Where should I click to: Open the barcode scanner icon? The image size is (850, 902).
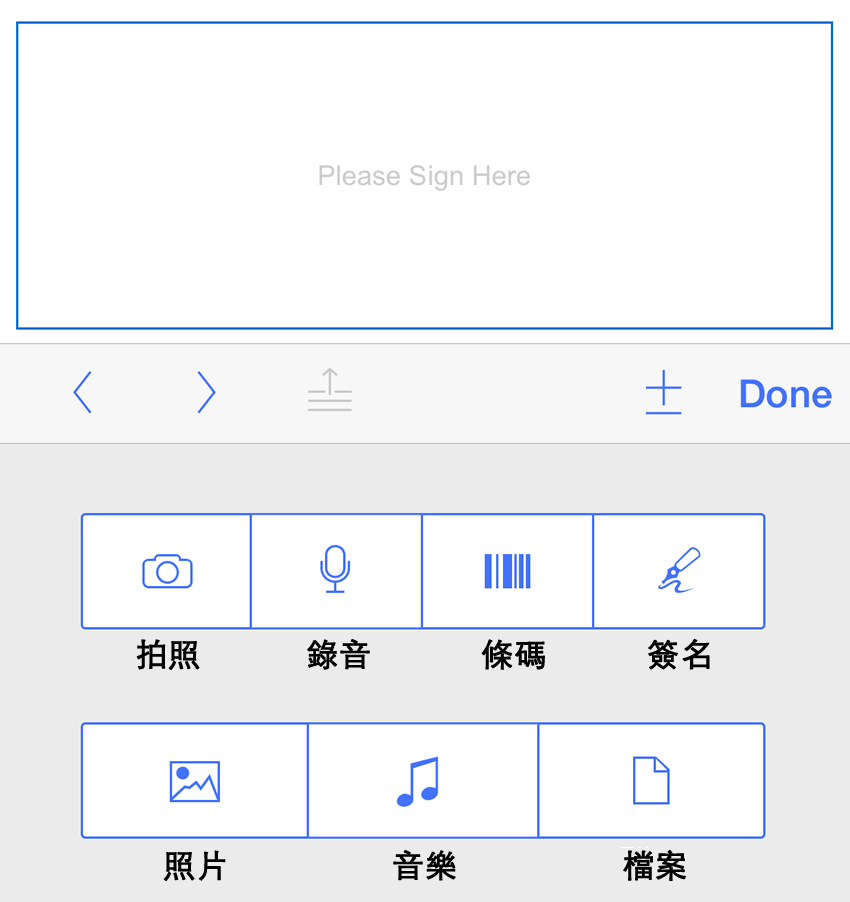tap(507, 570)
